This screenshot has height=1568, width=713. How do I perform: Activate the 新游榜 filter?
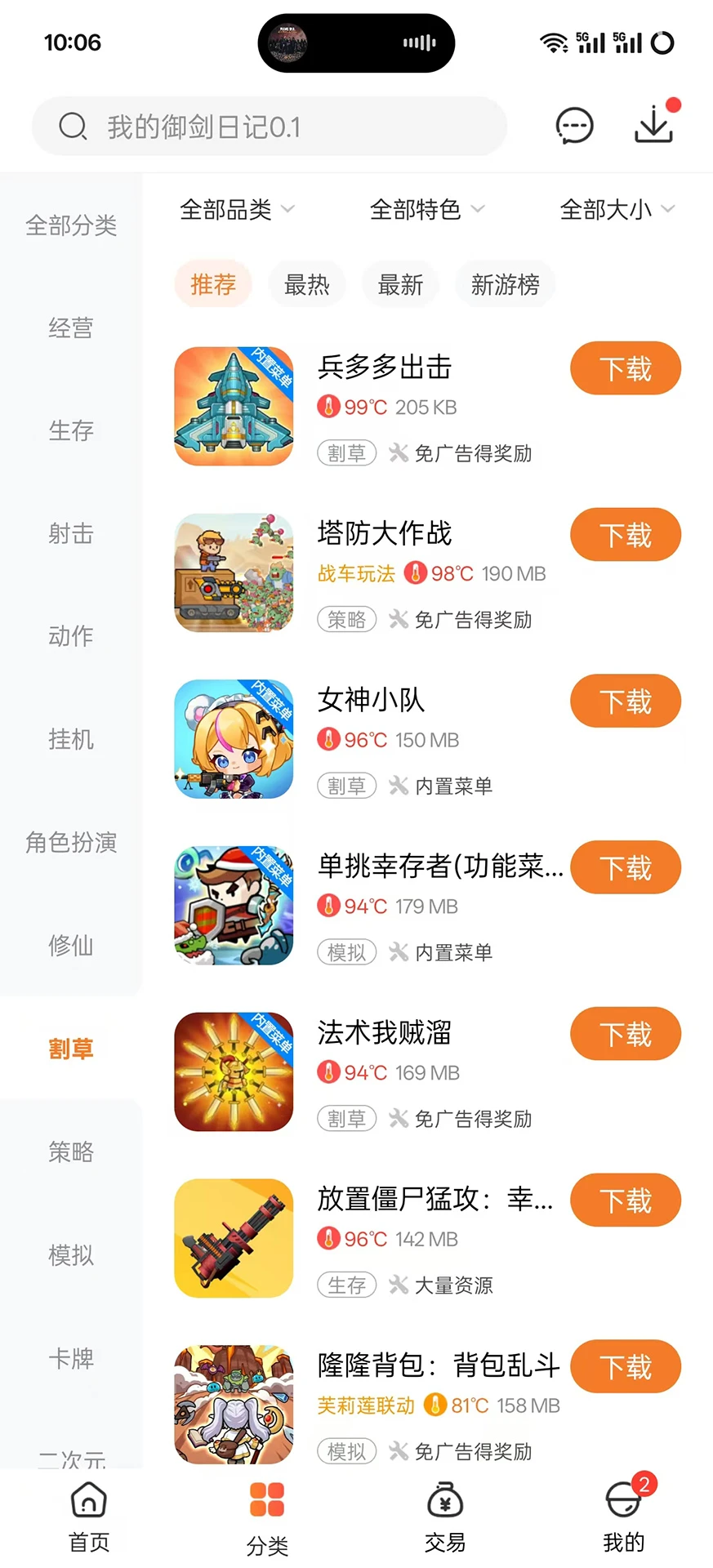coord(505,283)
